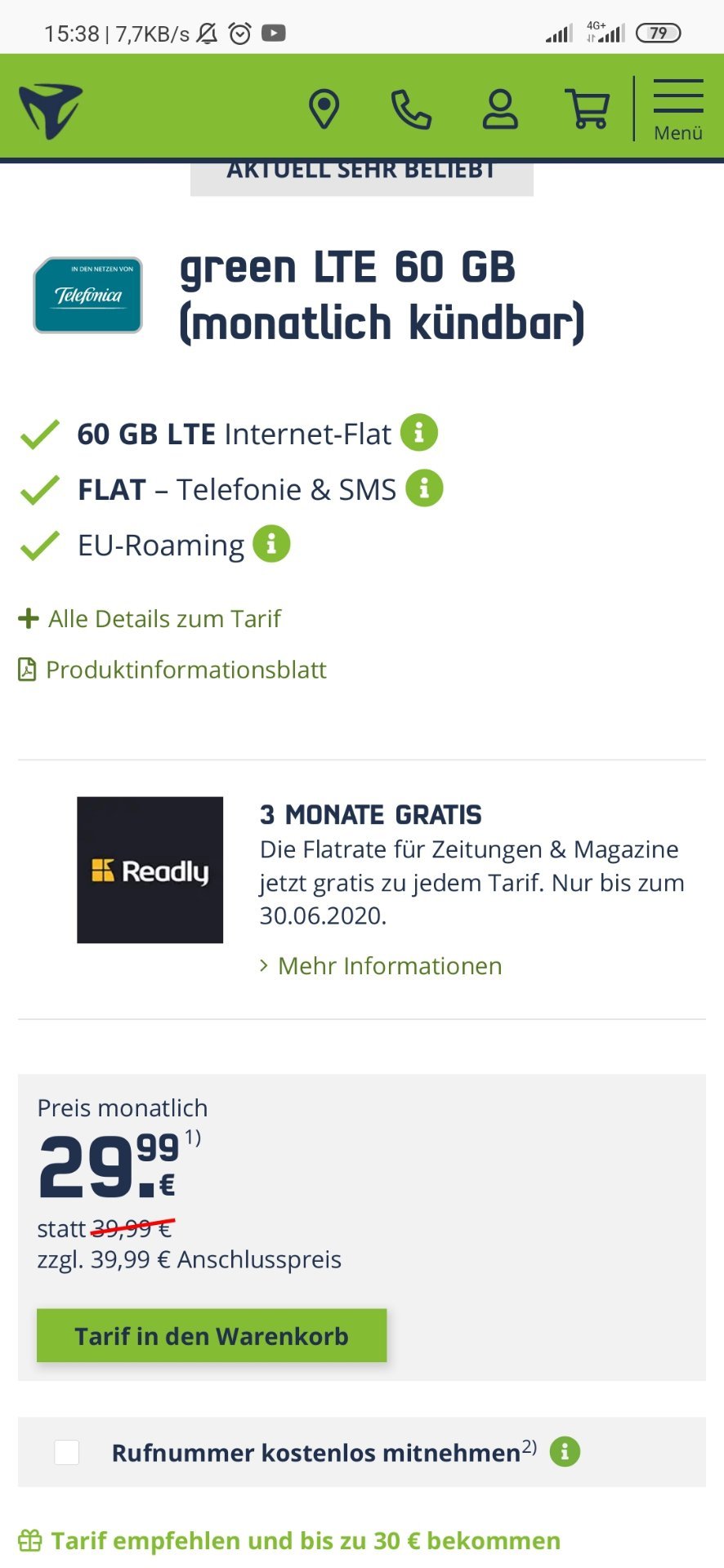Open the Produktinformationsblatt PDF link
724x1568 pixels.
pyautogui.click(x=172, y=670)
